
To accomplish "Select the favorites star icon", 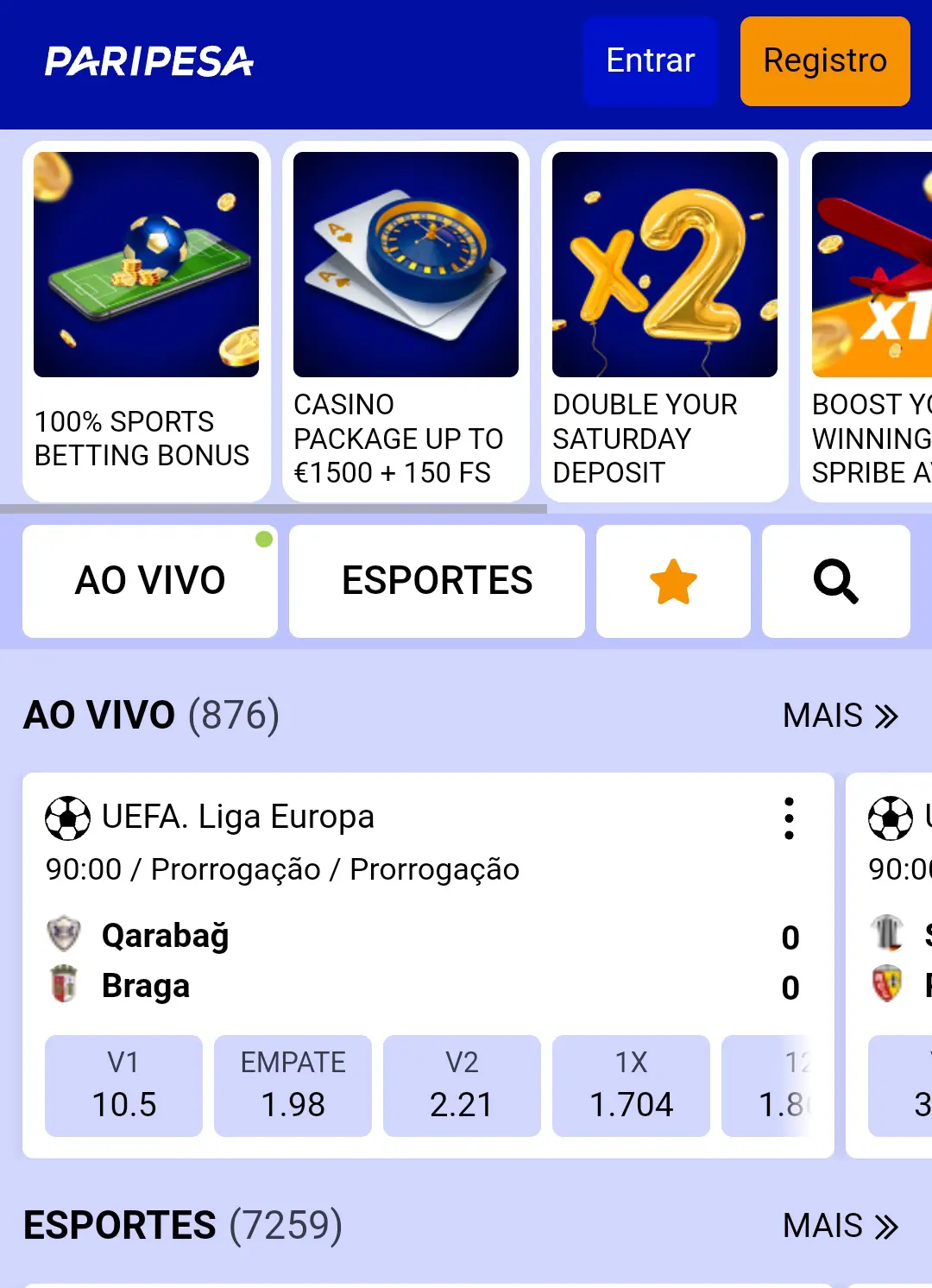I will (x=673, y=580).
